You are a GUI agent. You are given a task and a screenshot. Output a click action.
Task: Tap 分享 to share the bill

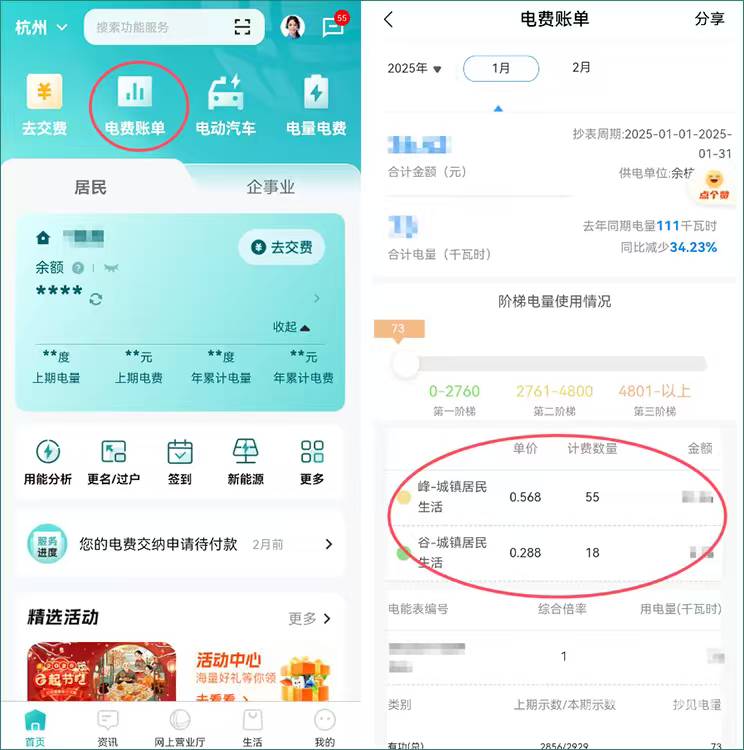coord(709,19)
